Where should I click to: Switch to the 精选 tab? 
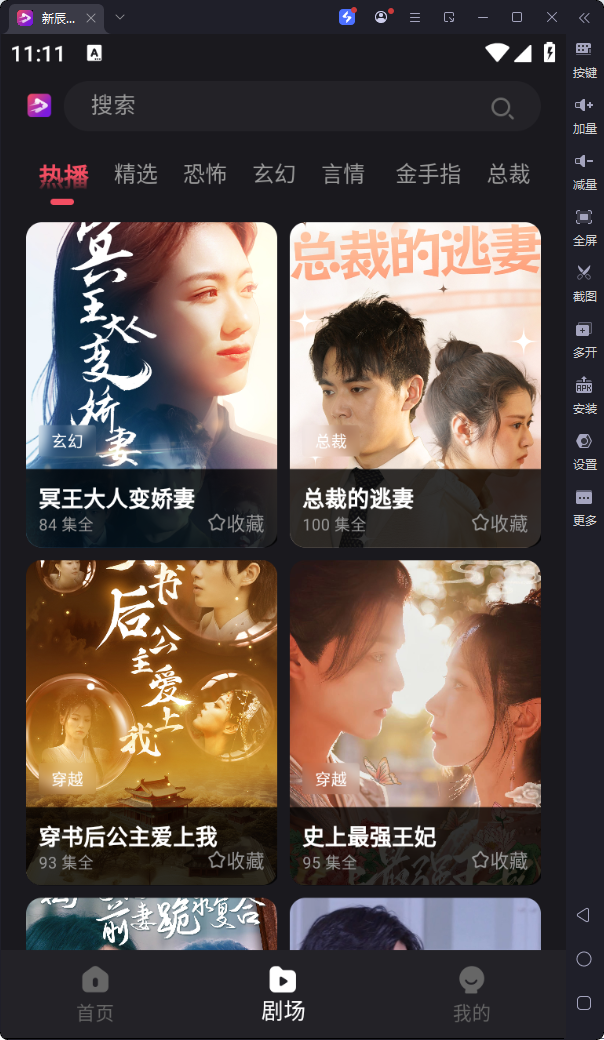[136, 174]
